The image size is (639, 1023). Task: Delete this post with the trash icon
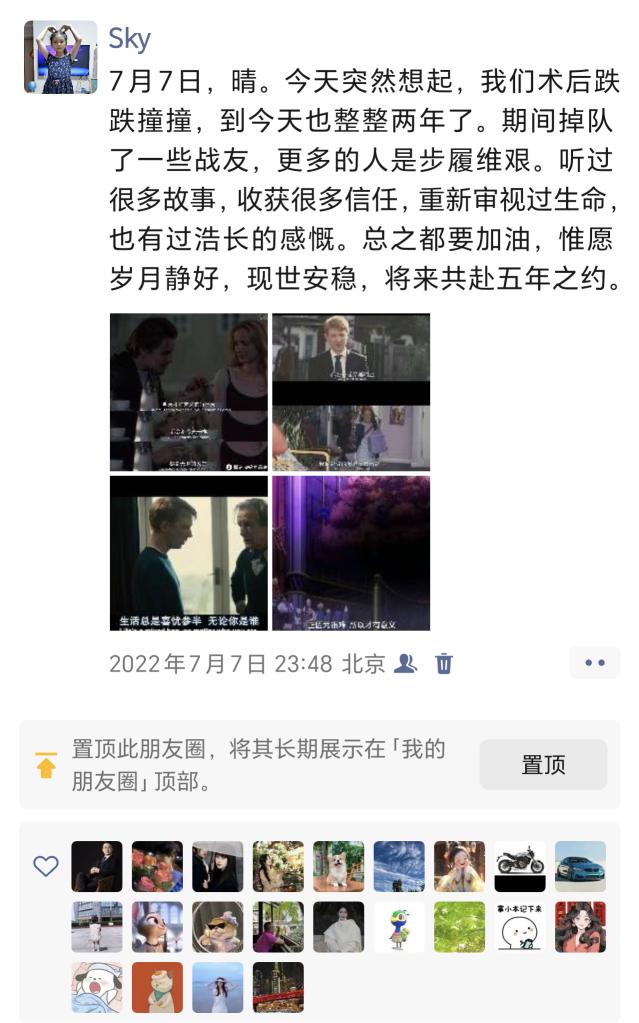point(444,663)
